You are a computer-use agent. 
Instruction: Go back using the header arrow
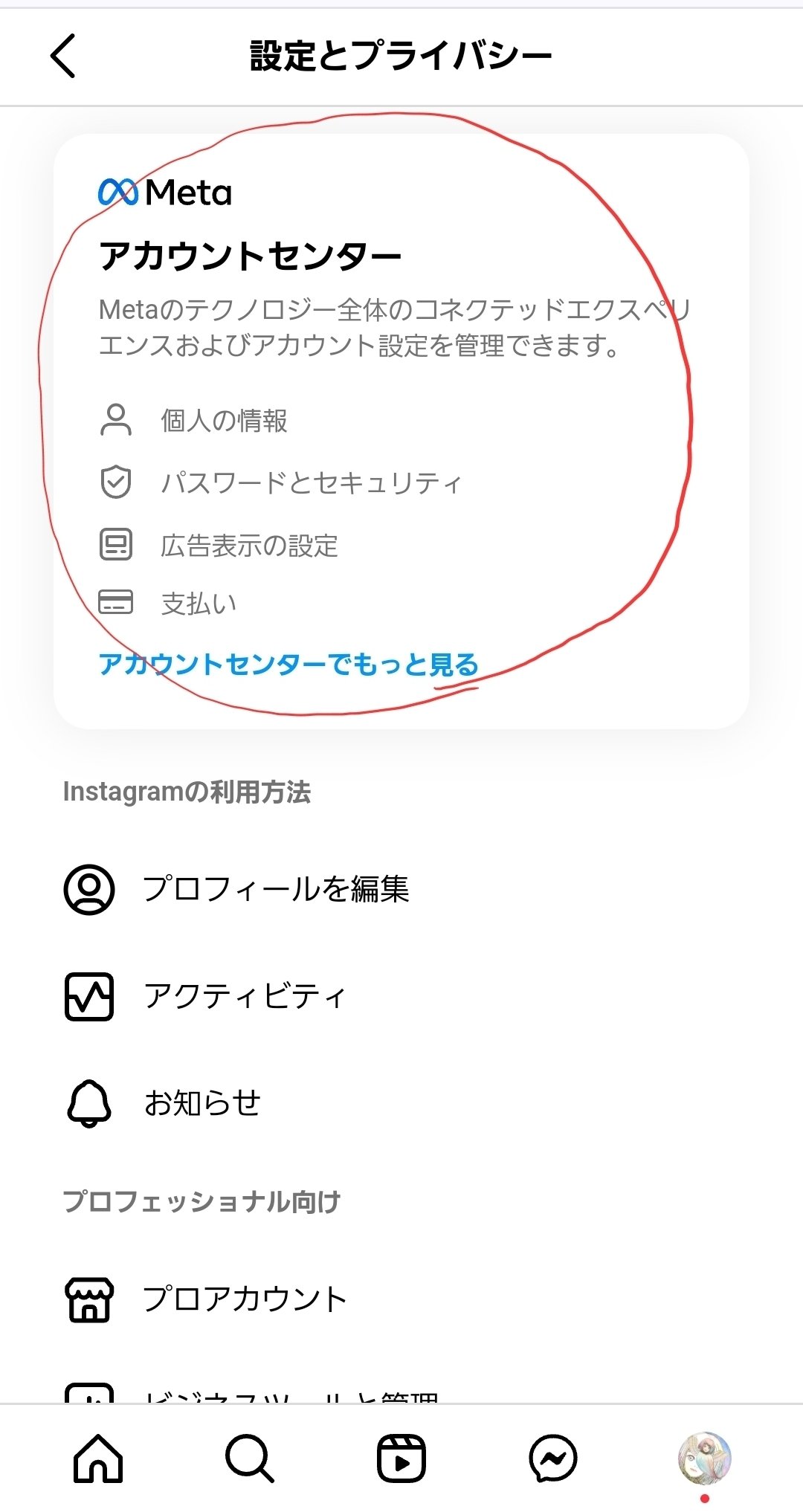click(63, 56)
